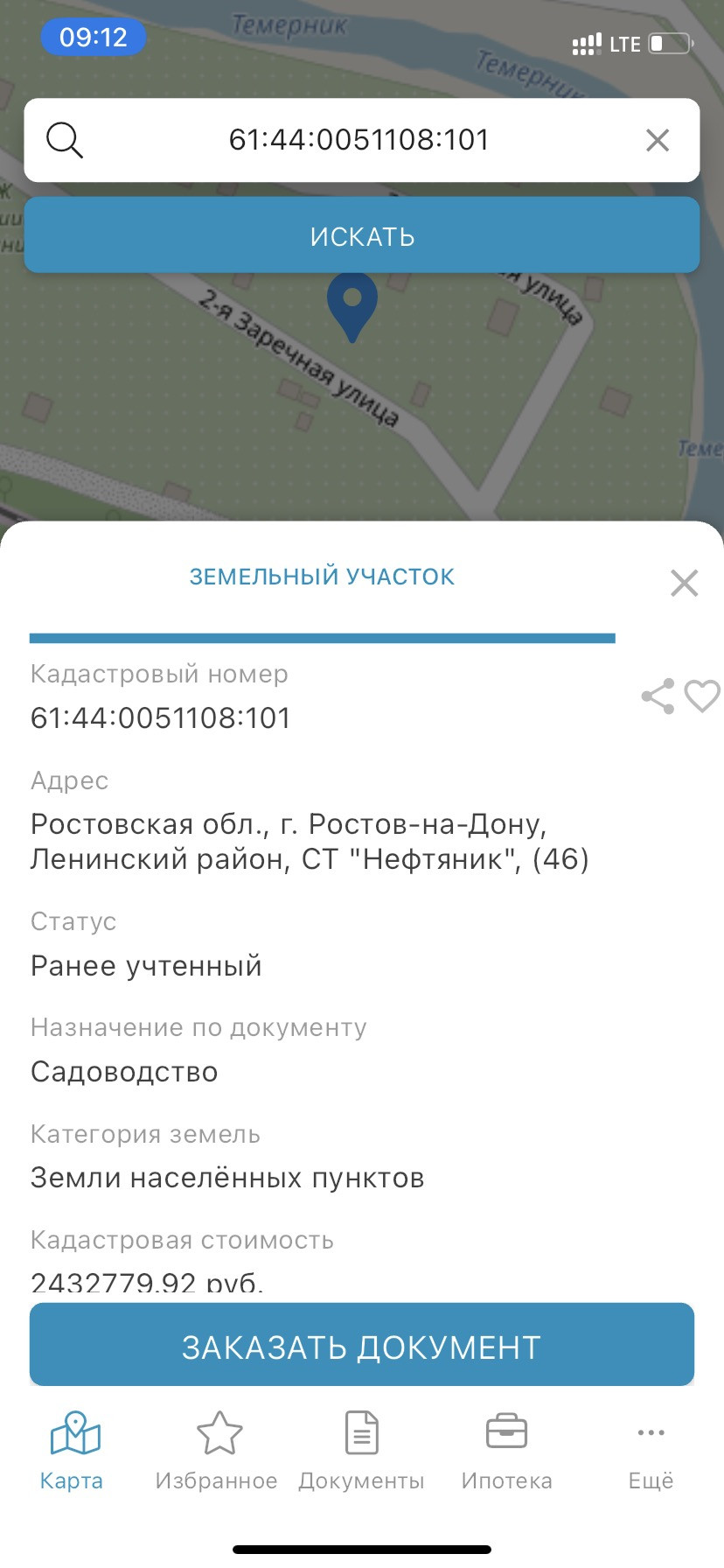
Task: Clear the search field text
Action: click(x=657, y=140)
